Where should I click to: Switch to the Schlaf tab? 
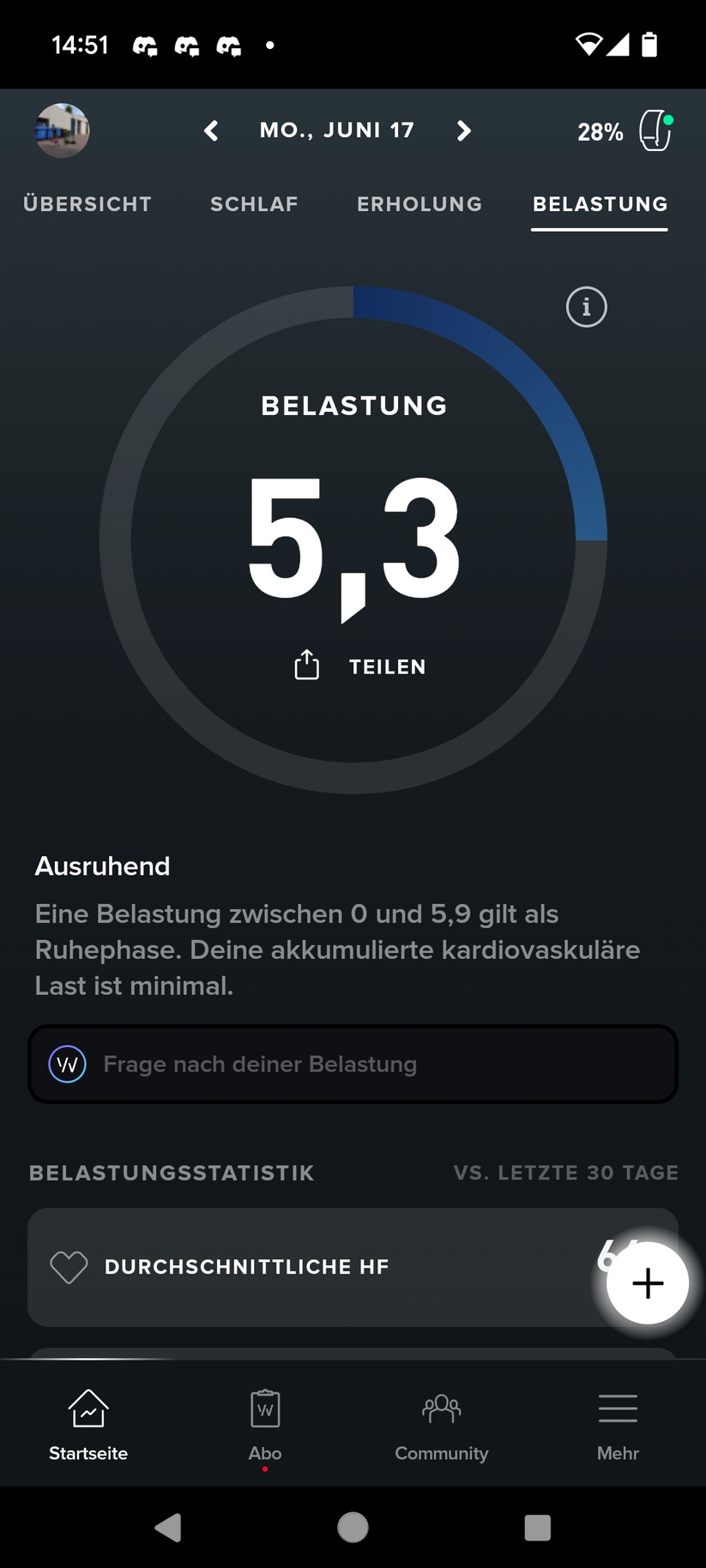click(254, 204)
